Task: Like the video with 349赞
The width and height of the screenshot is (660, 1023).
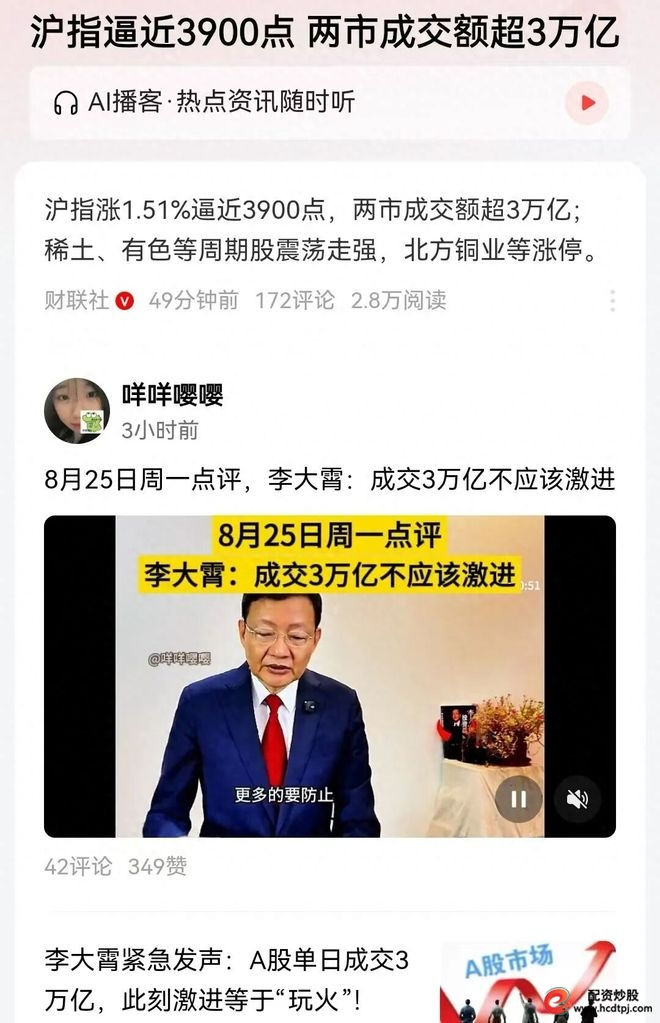Action: click(x=157, y=866)
